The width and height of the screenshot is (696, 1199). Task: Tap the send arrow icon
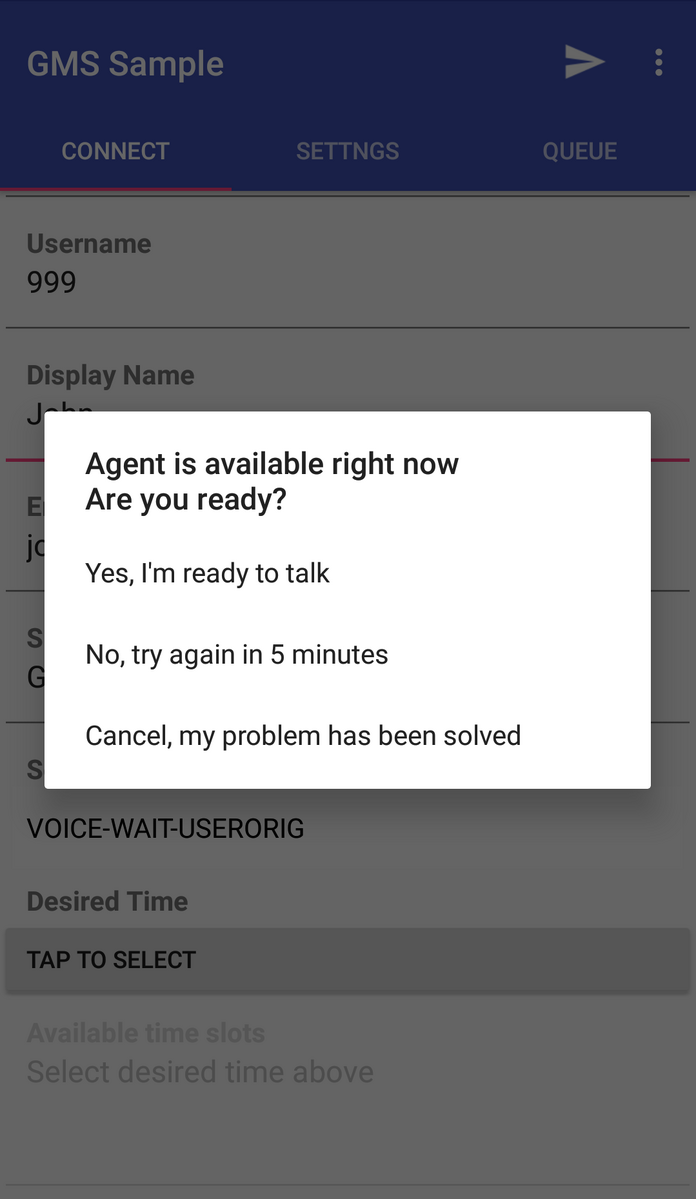[584, 62]
